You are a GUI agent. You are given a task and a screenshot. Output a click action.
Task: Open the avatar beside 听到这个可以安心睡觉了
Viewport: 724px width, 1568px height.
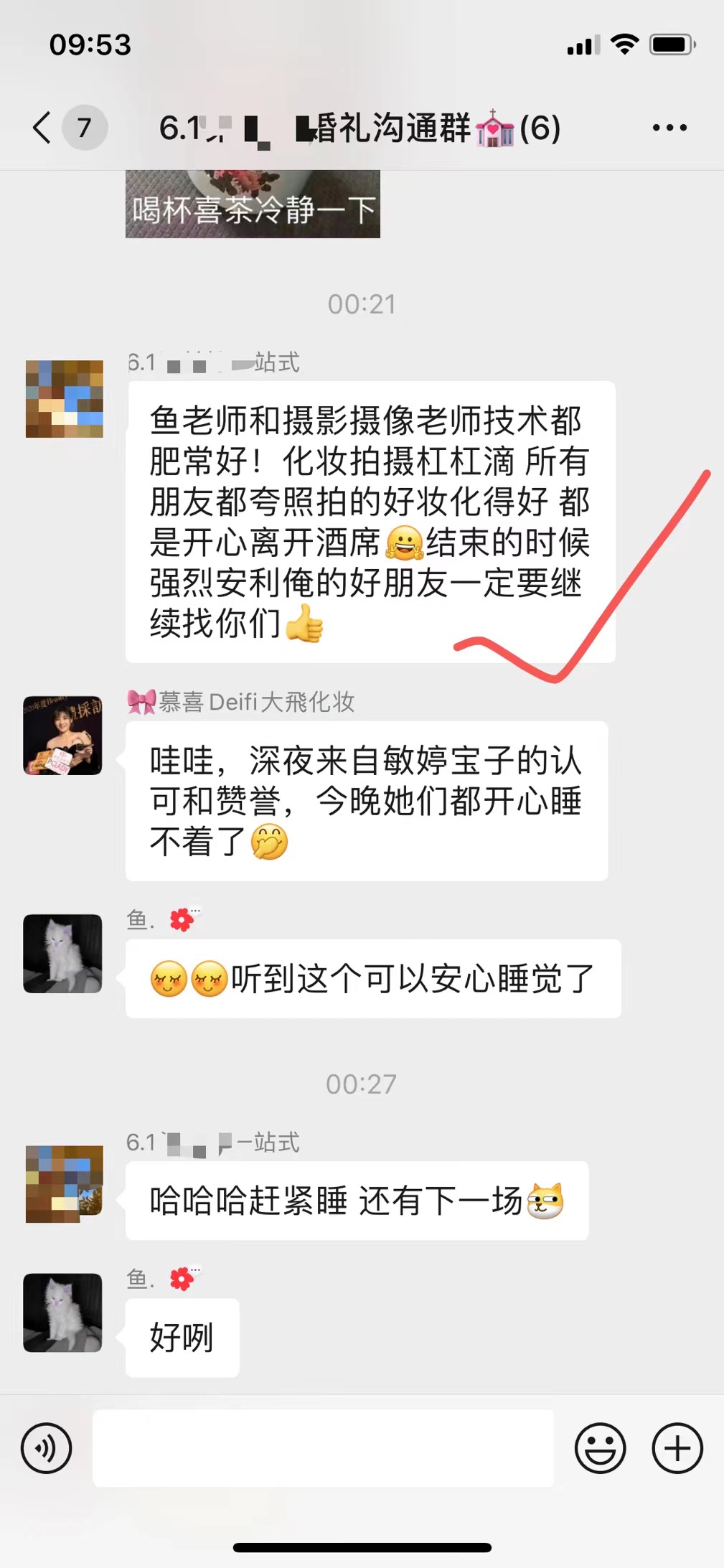point(63,953)
